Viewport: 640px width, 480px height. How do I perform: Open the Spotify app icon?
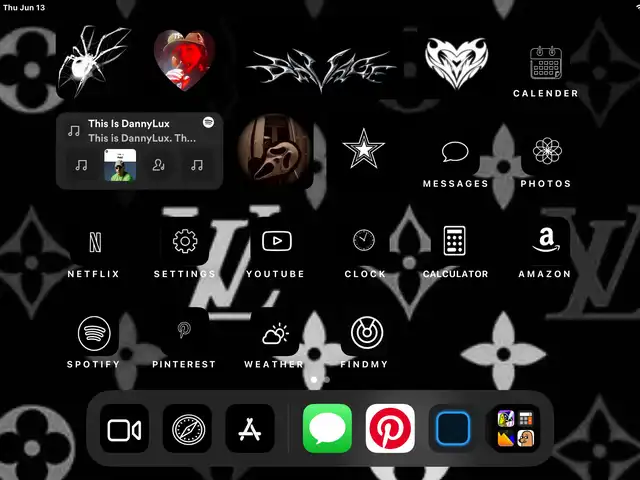(x=94, y=332)
